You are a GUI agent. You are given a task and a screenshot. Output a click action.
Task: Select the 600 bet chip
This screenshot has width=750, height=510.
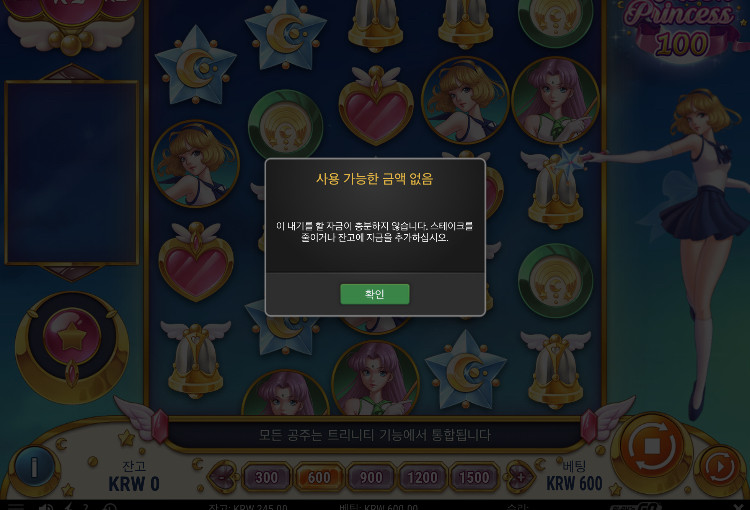pyautogui.click(x=319, y=478)
